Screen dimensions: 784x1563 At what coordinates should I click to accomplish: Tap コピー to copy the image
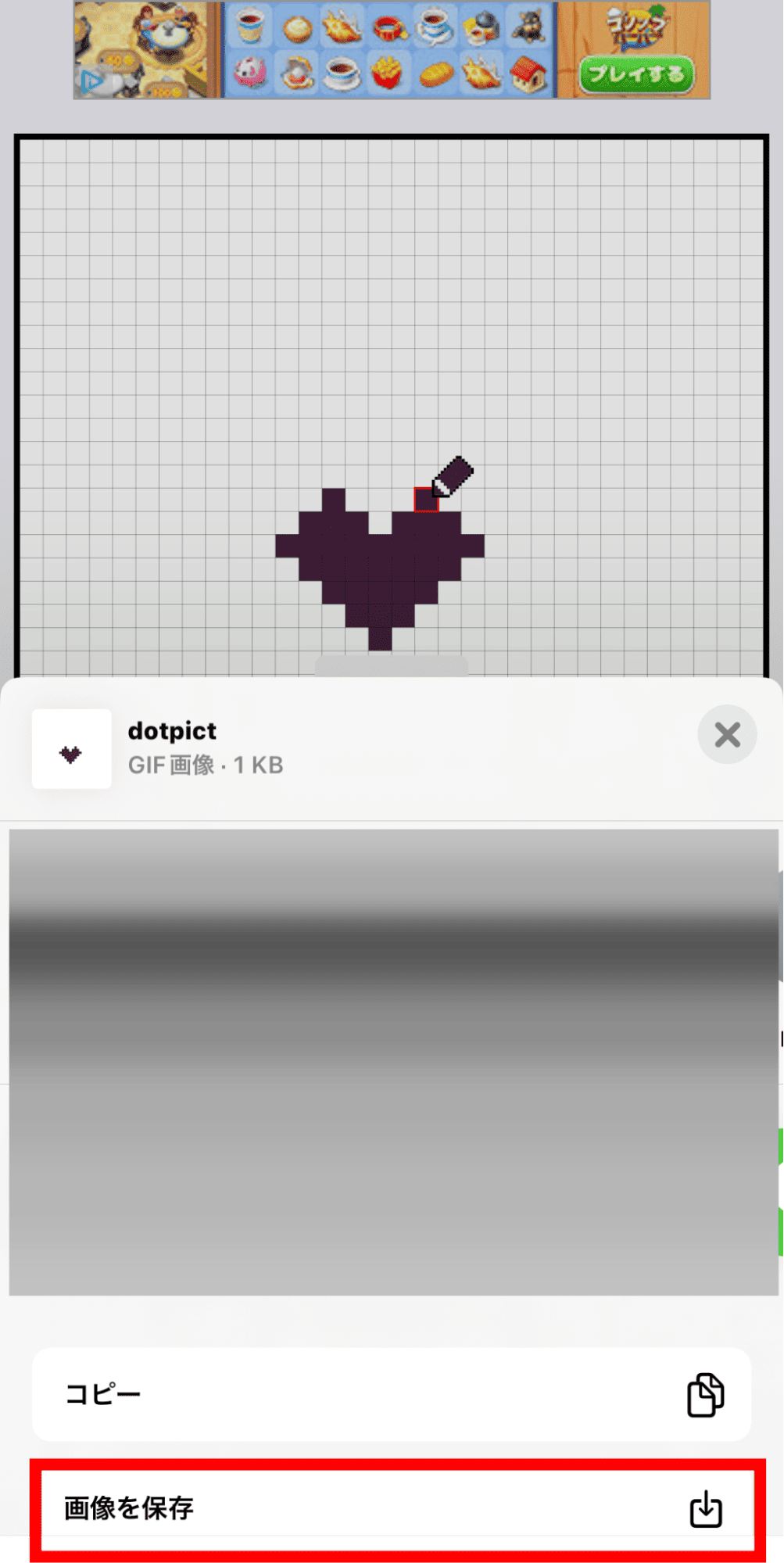point(391,1395)
